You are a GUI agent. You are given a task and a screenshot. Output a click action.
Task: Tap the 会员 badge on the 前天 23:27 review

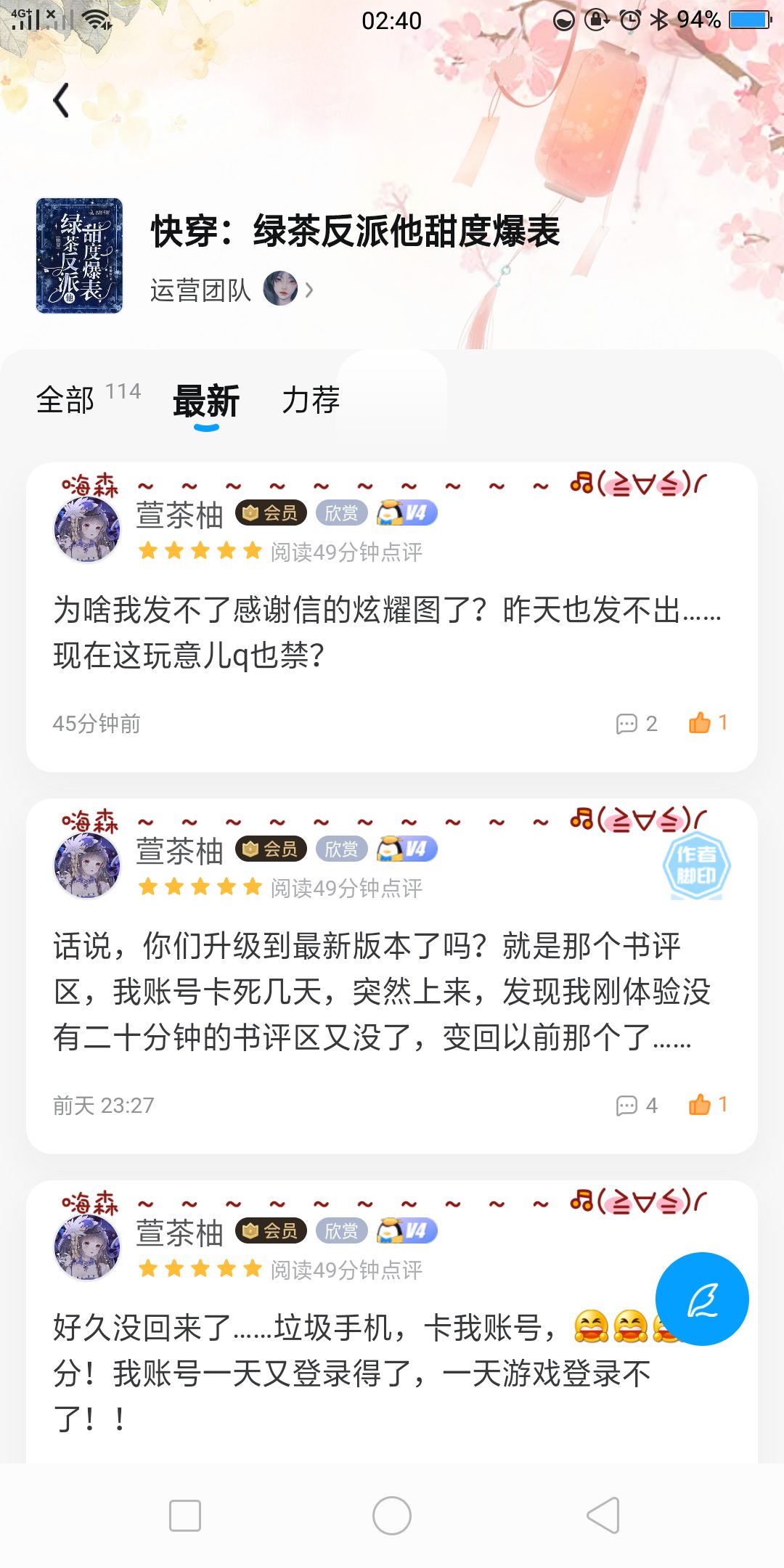pyautogui.click(x=271, y=849)
